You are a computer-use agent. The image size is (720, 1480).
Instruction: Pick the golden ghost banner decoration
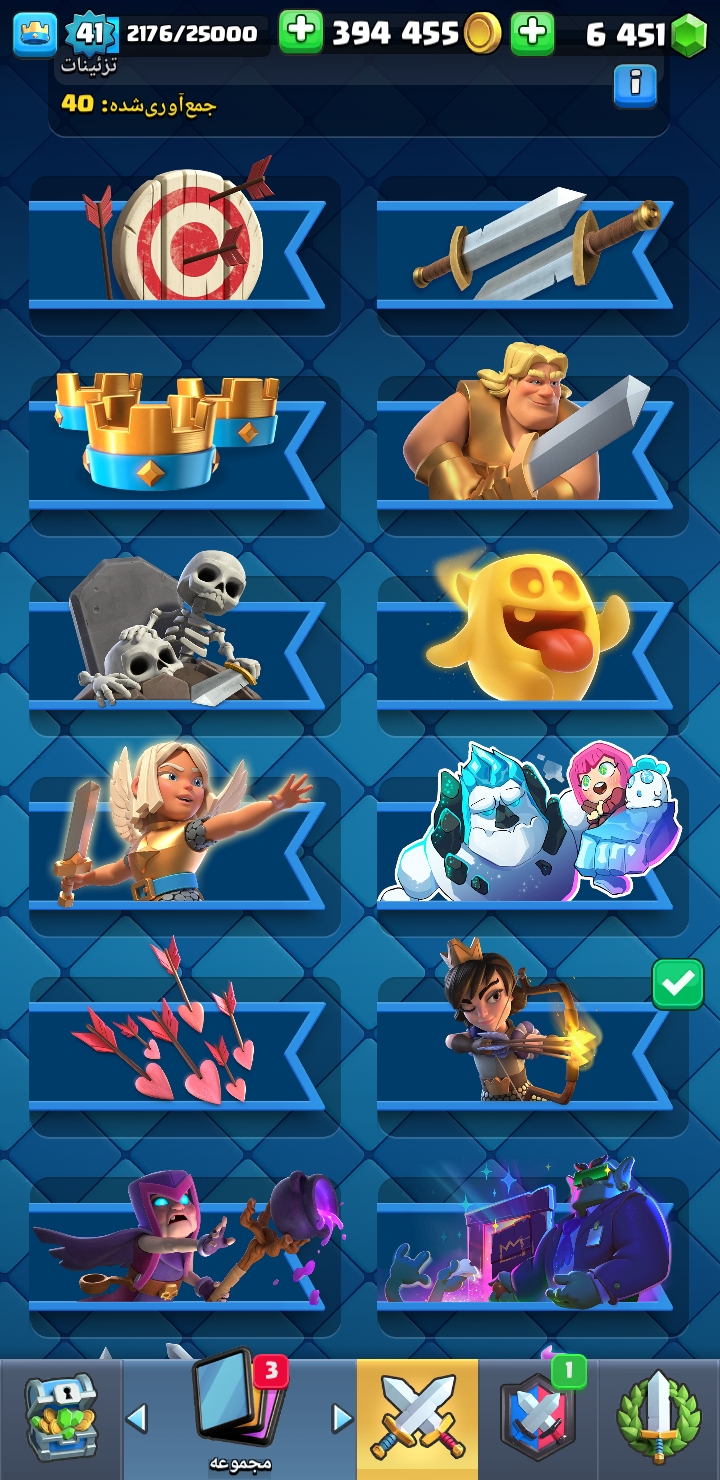(x=533, y=655)
